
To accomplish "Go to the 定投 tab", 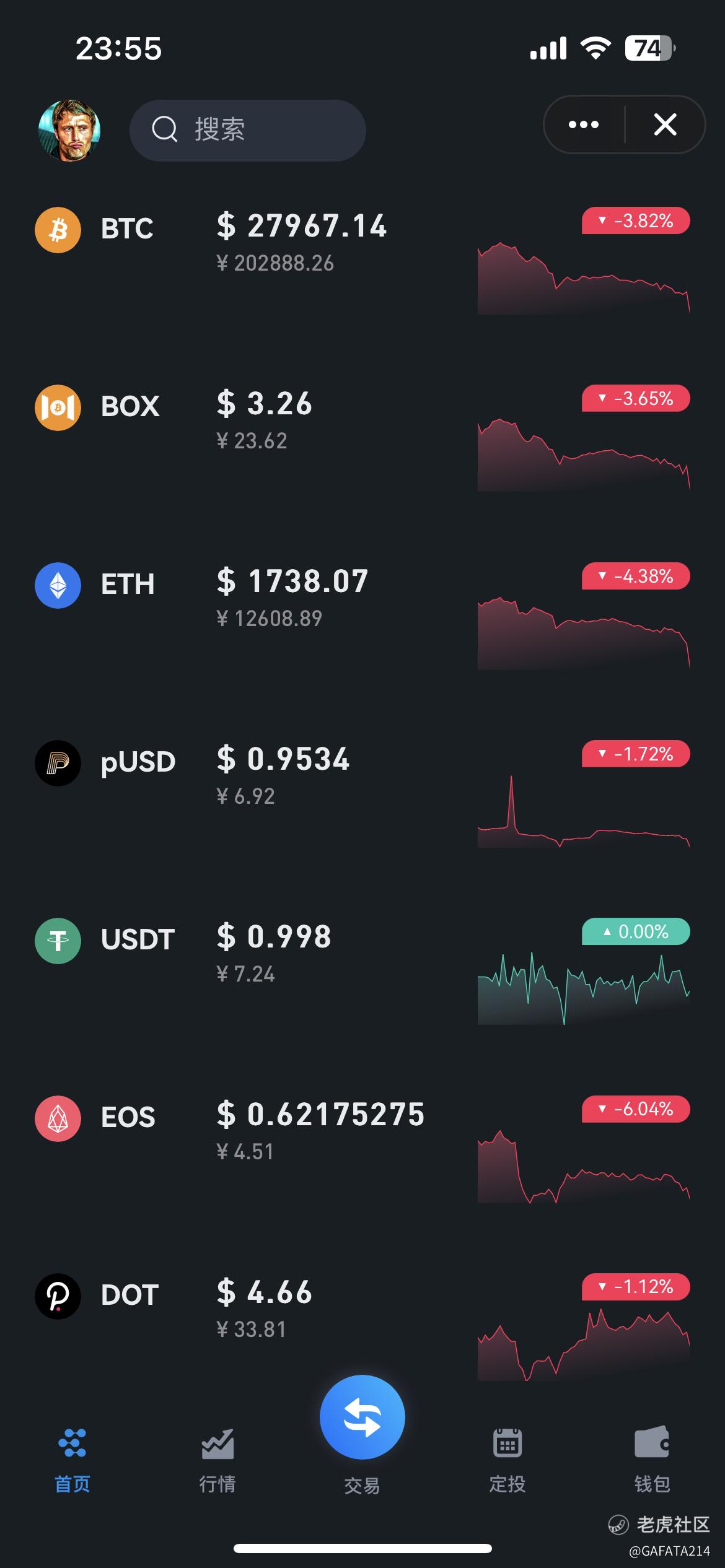I will (507, 1460).
